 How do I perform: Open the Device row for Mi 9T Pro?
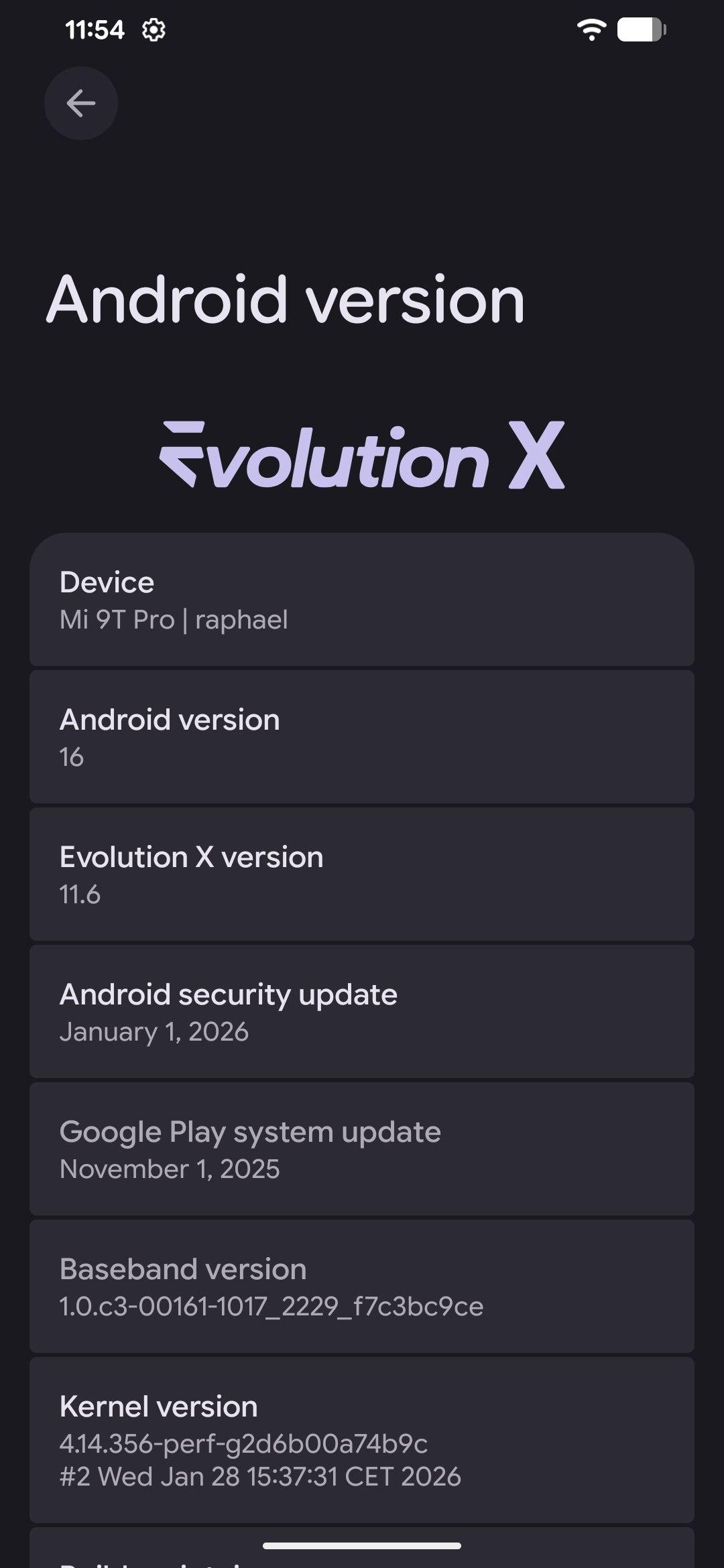click(362, 600)
